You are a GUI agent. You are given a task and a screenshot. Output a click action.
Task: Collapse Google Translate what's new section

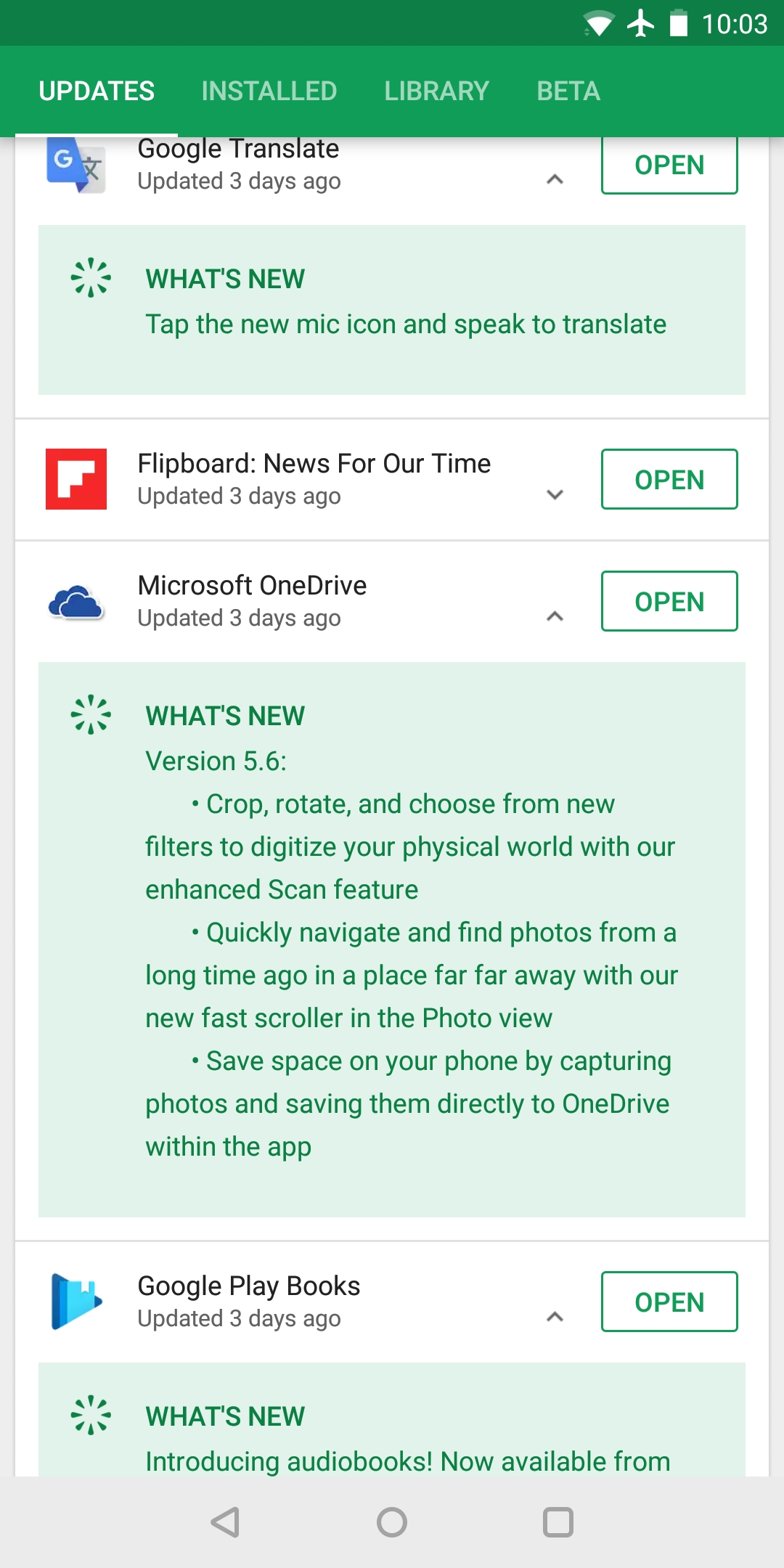pyautogui.click(x=555, y=179)
